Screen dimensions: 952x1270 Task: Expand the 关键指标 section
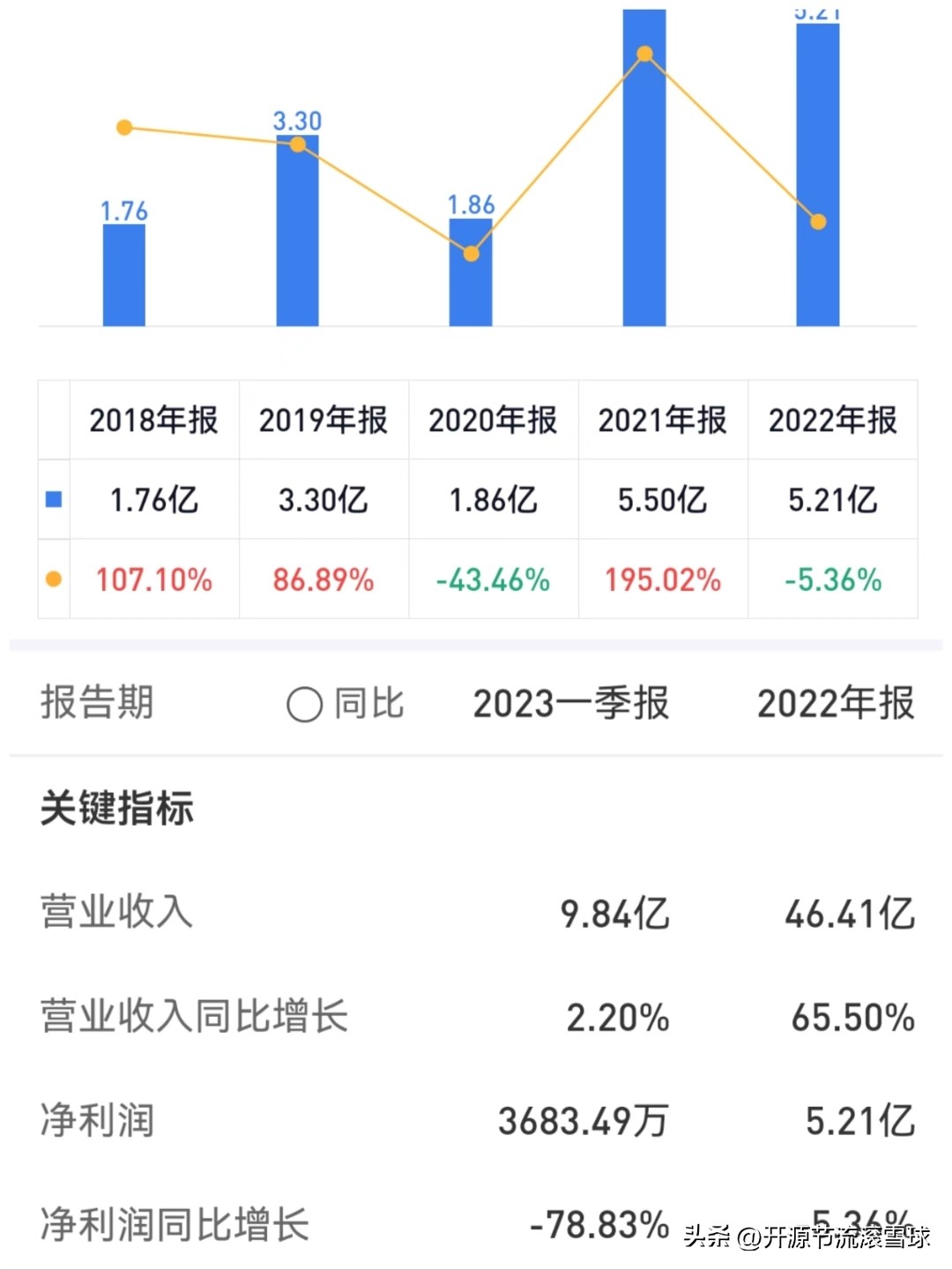point(117,808)
